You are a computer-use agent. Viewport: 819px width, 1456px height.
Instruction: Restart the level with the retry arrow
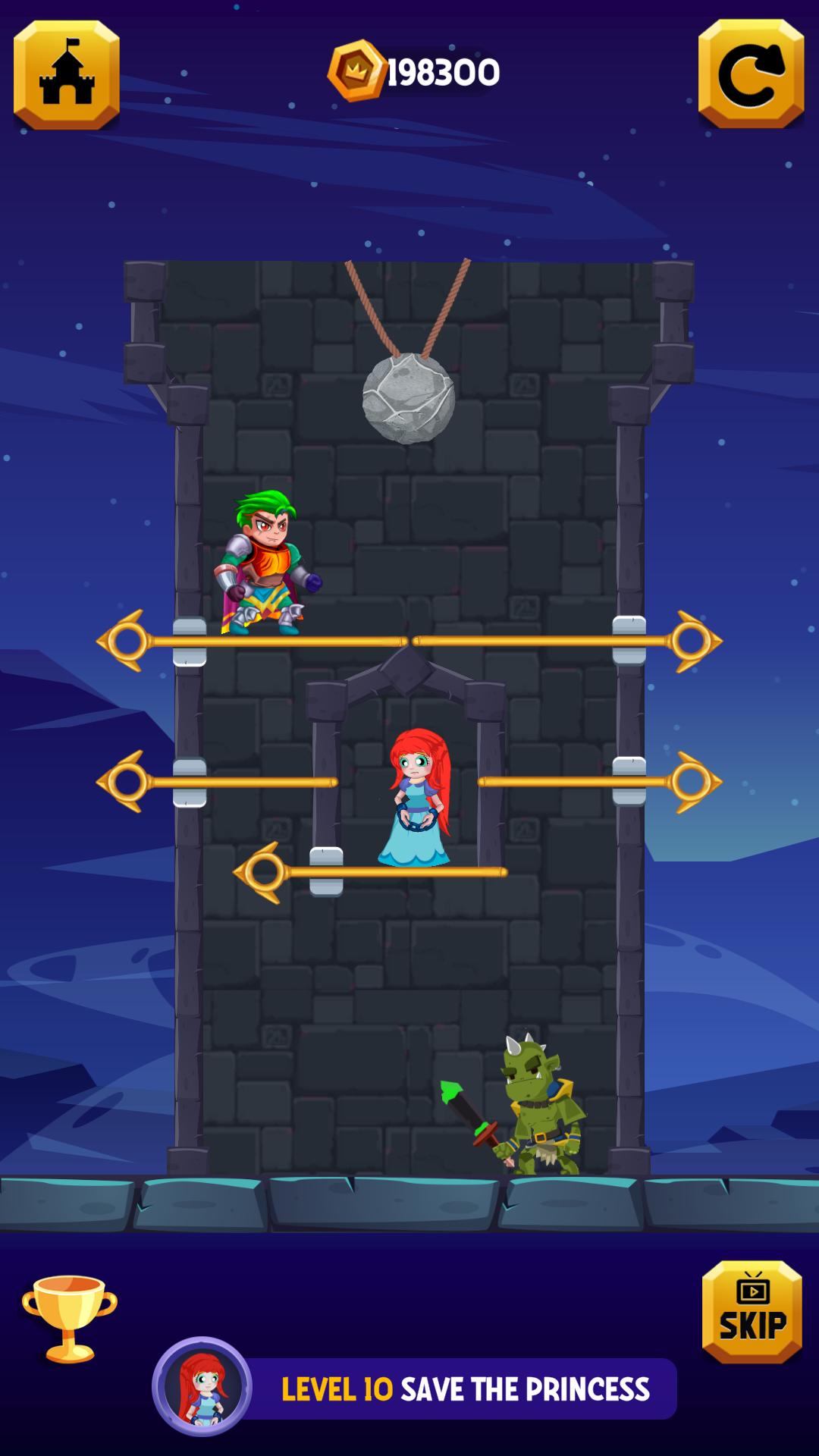click(x=751, y=74)
